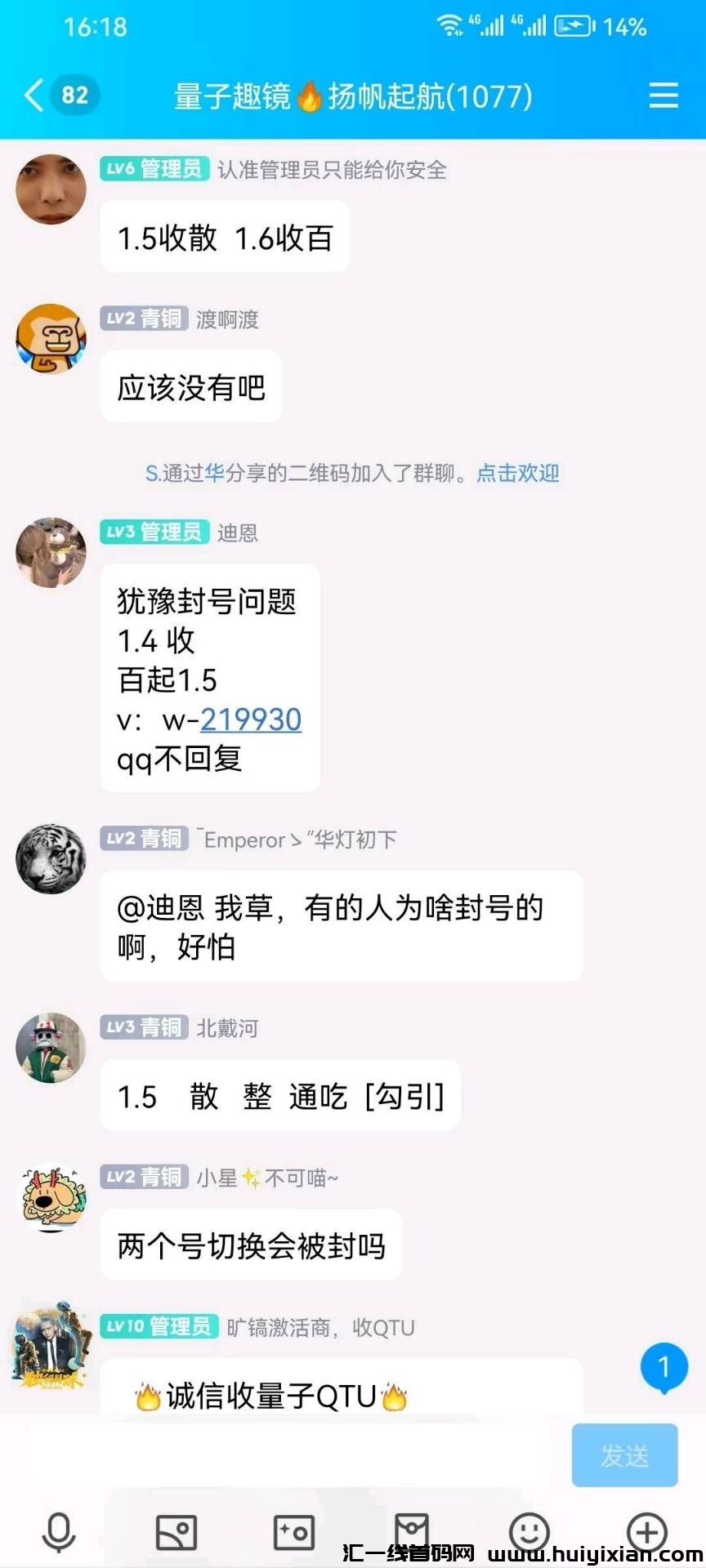Open the photo gallery picker
This screenshot has height=1568, width=706.
pos(176,1531)
